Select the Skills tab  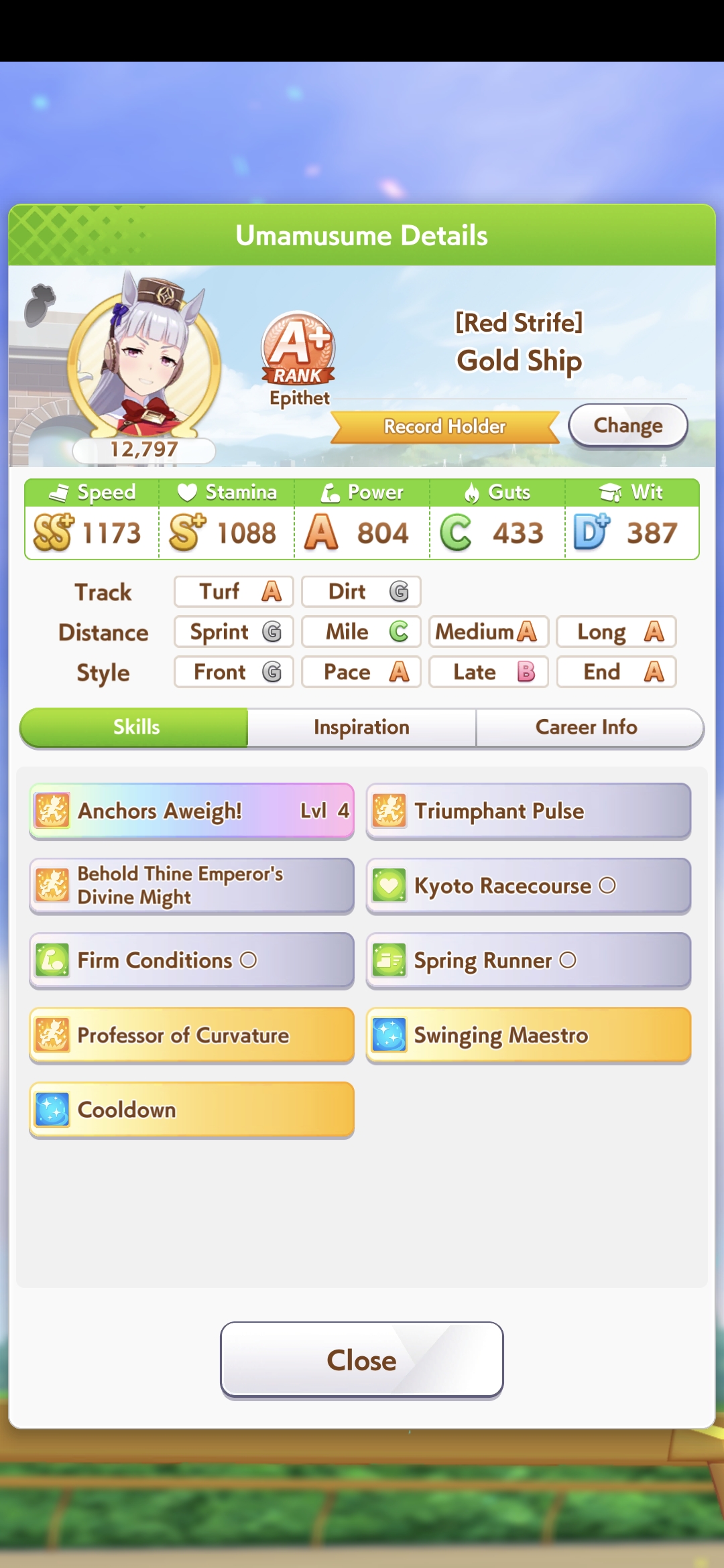(x=136, y=727)
